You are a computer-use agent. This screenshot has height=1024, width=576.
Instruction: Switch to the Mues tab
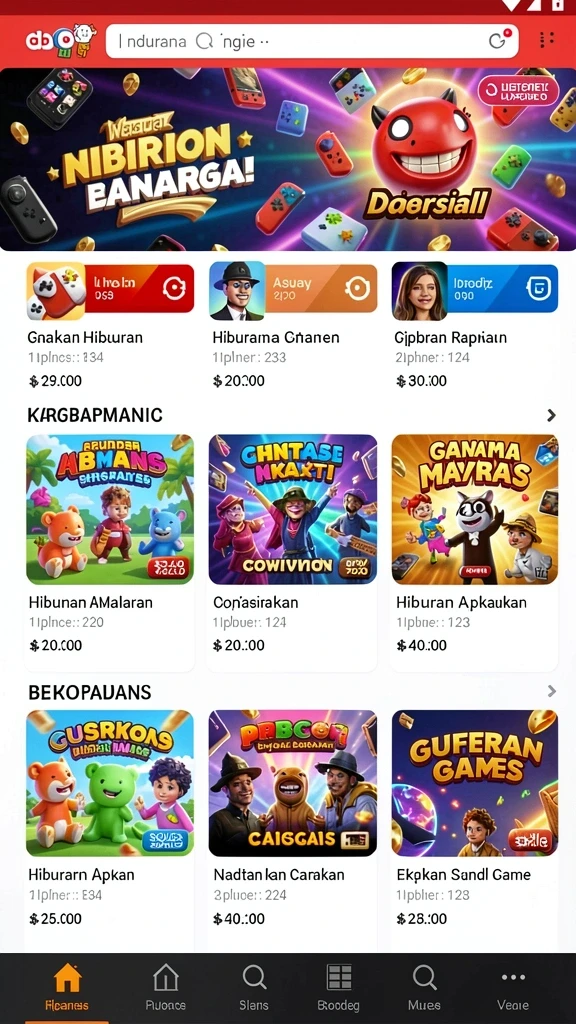click(424, 987)
